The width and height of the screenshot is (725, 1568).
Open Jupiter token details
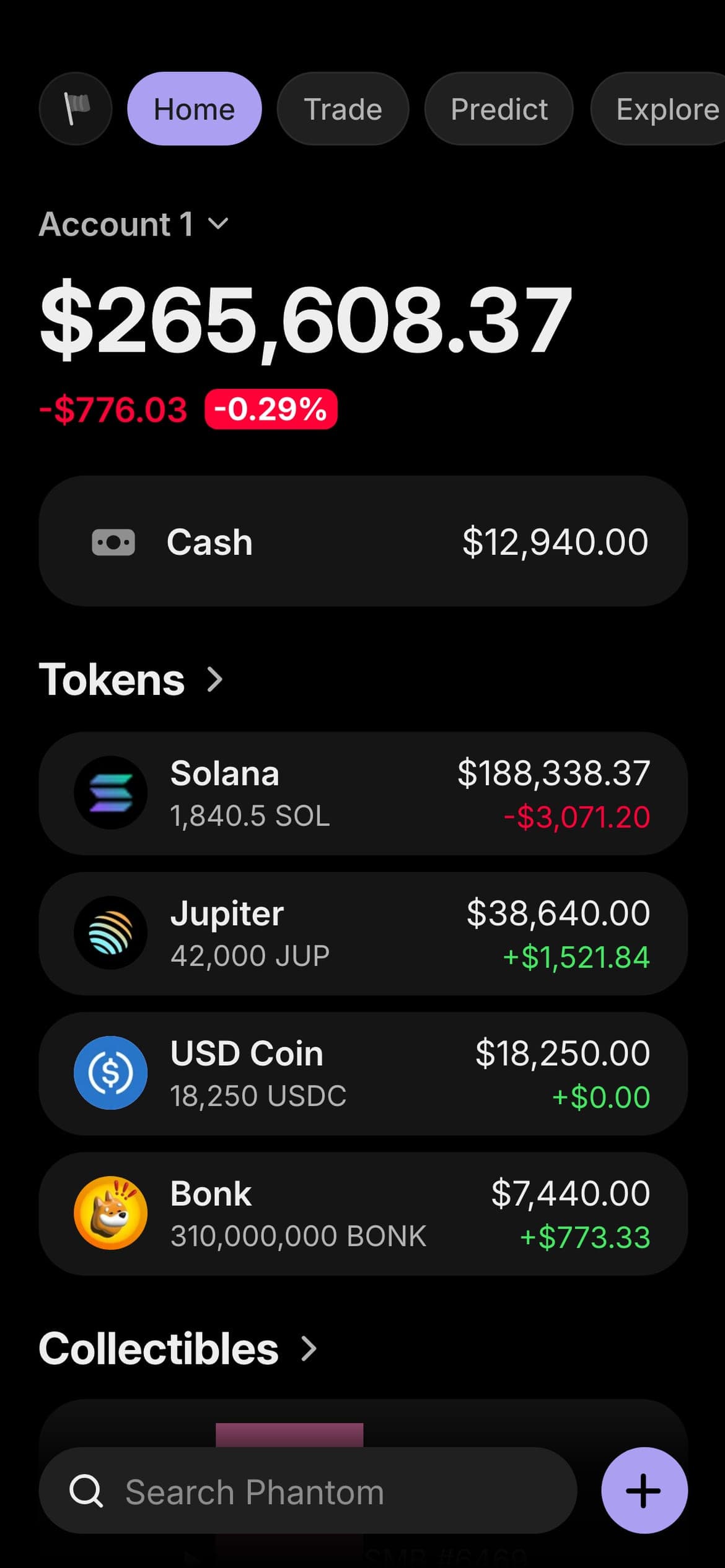click(363, 933)
